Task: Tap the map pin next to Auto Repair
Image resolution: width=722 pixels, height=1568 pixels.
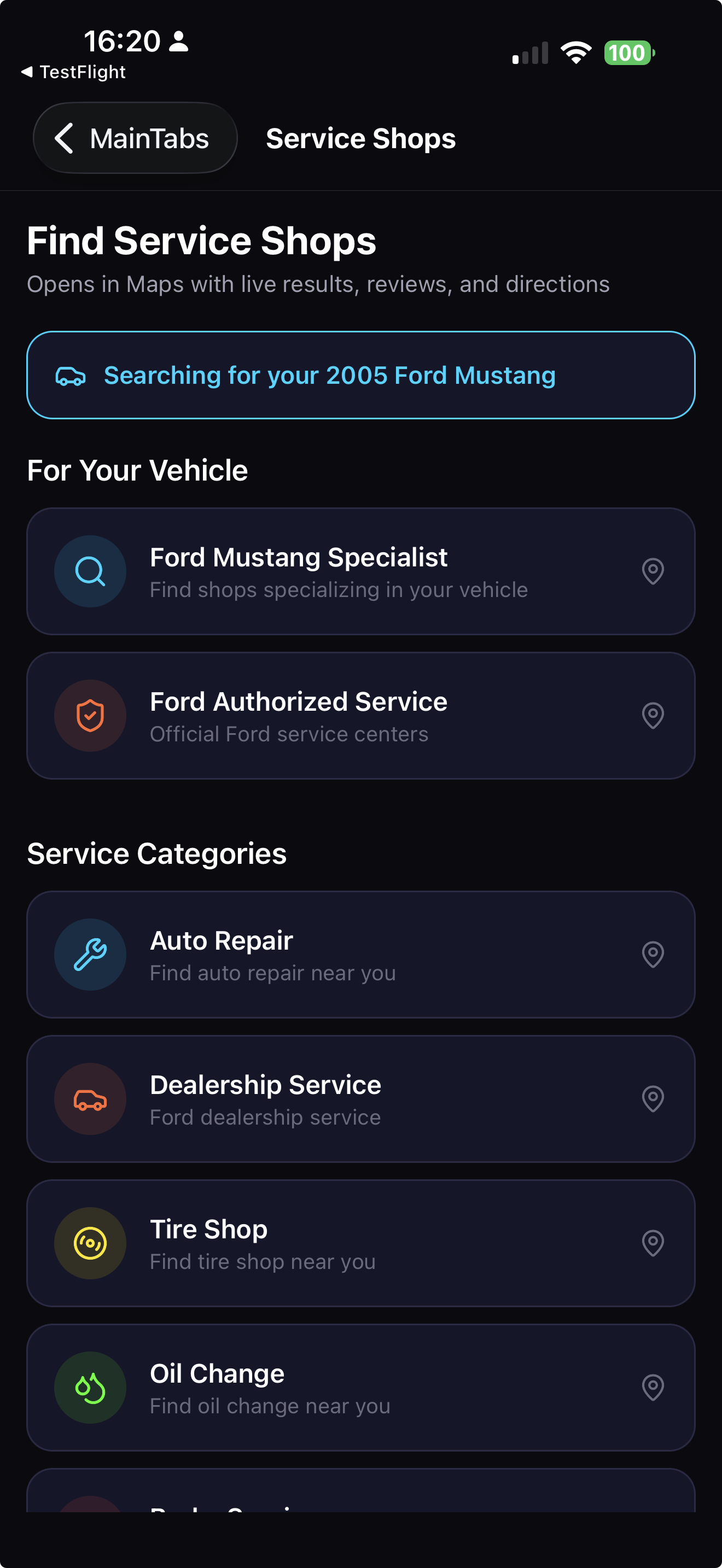Action: 653,955
